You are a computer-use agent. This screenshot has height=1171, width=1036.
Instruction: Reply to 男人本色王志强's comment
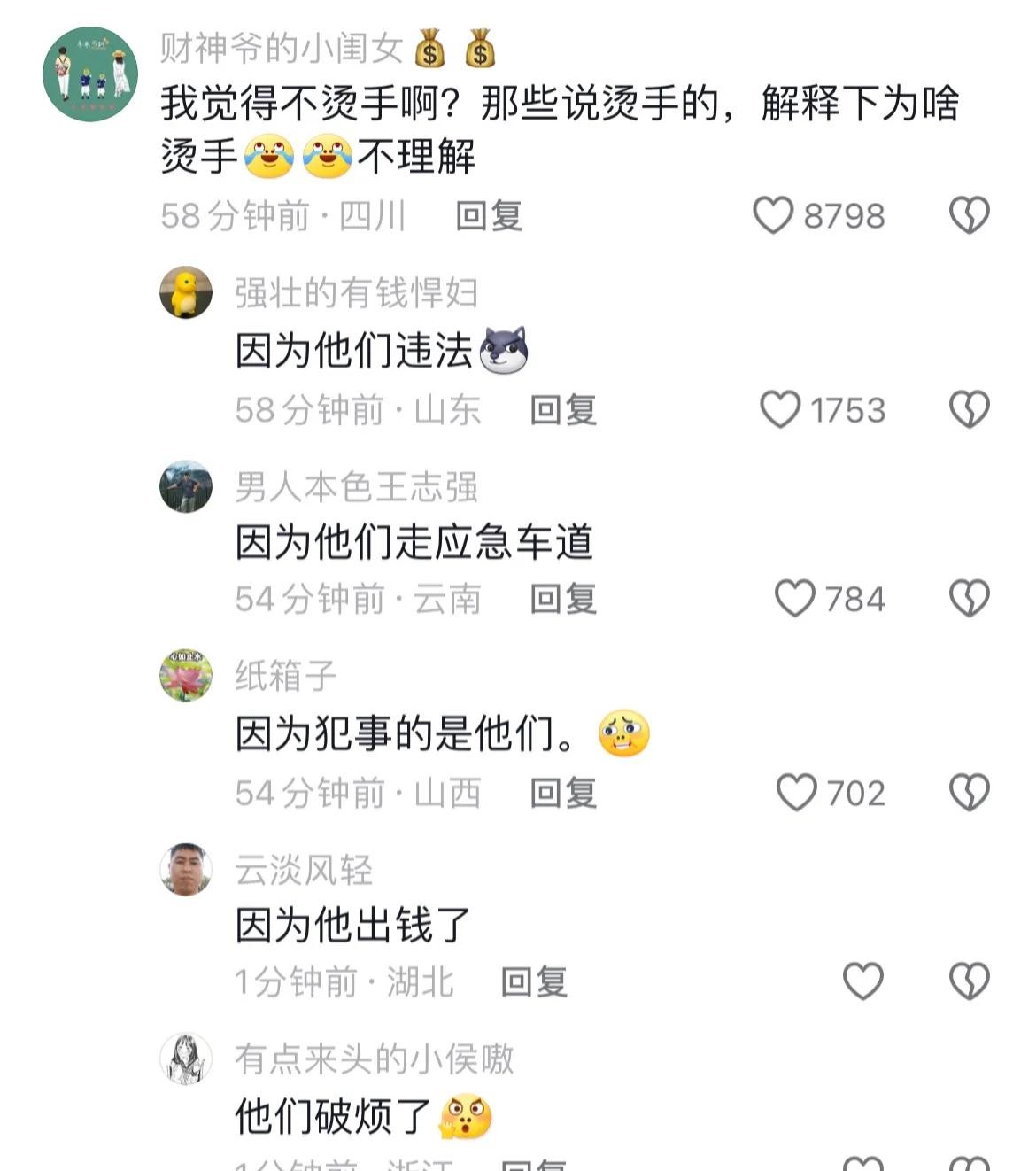coord(563,599)
